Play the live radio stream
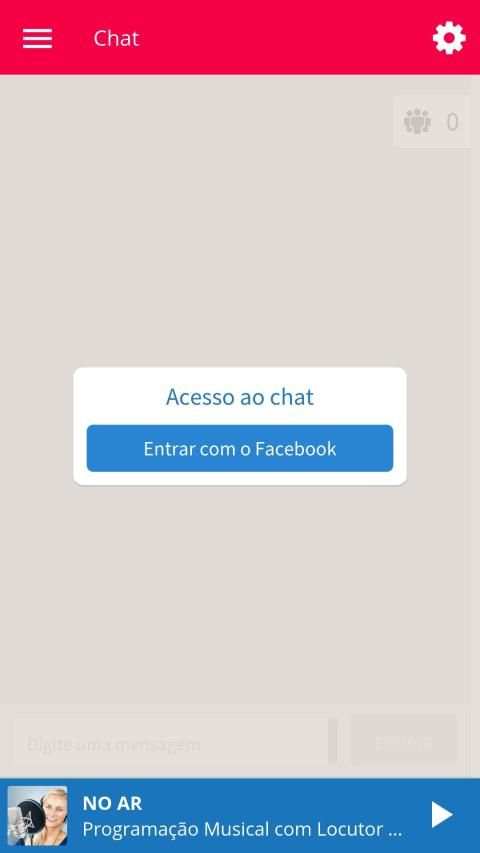This screenshot has height=853, width=480. click(442, 815)
